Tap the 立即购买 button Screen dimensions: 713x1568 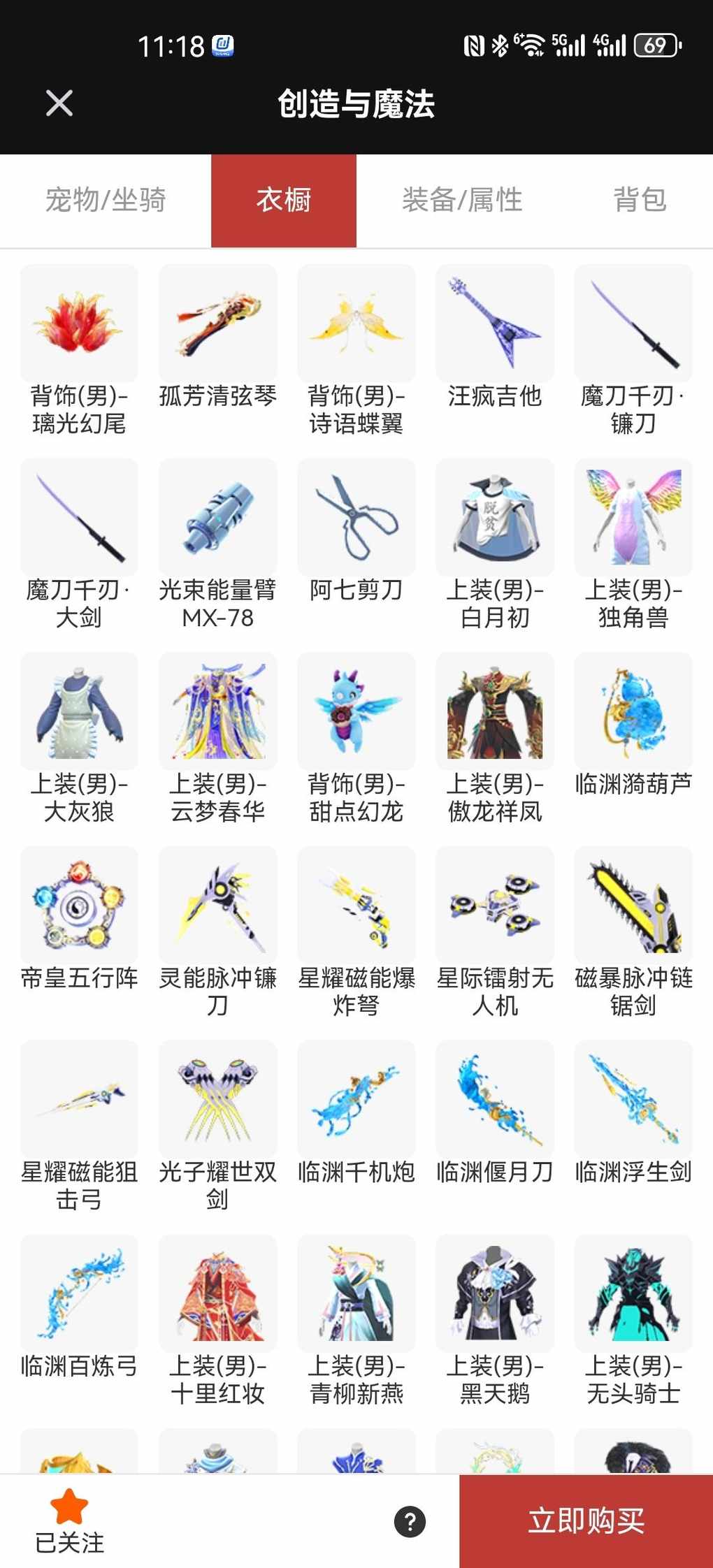tap(586, 1521)
